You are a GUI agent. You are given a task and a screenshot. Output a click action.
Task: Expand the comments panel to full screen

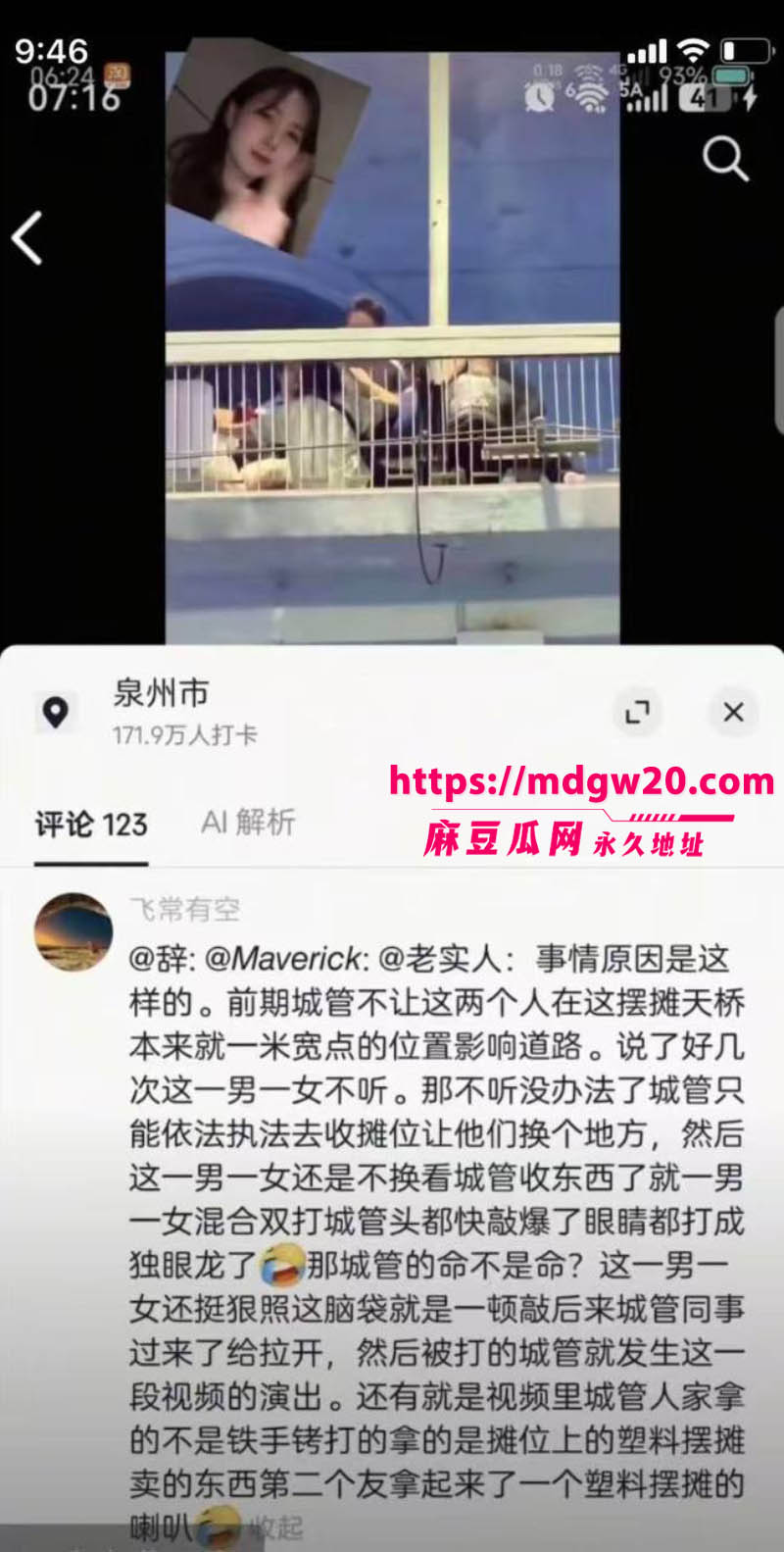tap(638, 713)
